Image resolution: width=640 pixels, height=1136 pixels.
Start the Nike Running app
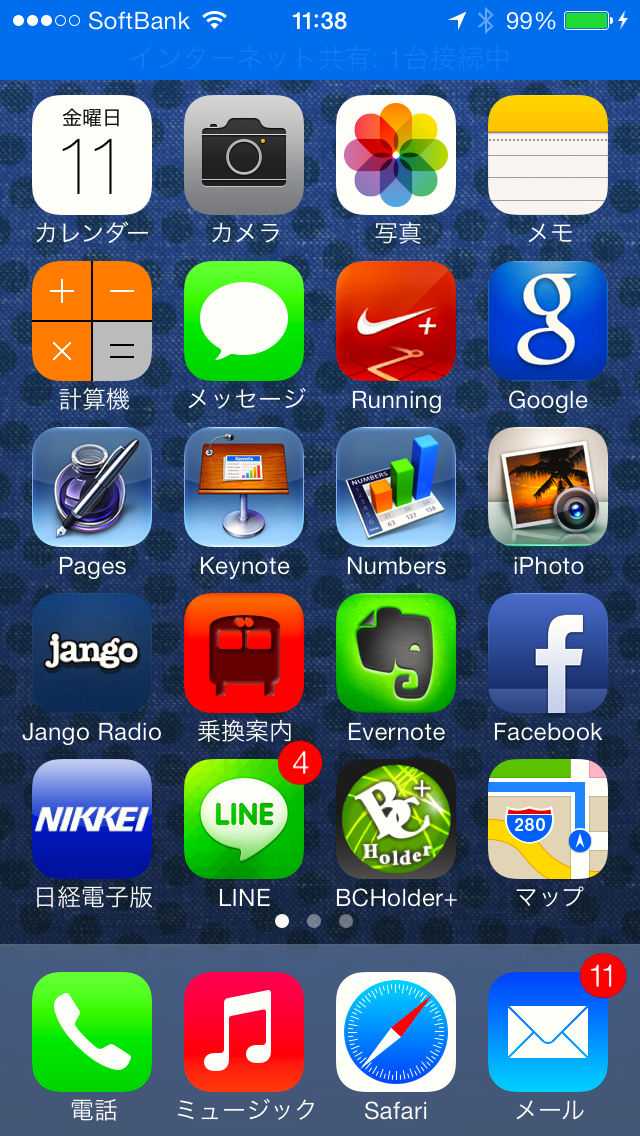[x=396, y=321]
